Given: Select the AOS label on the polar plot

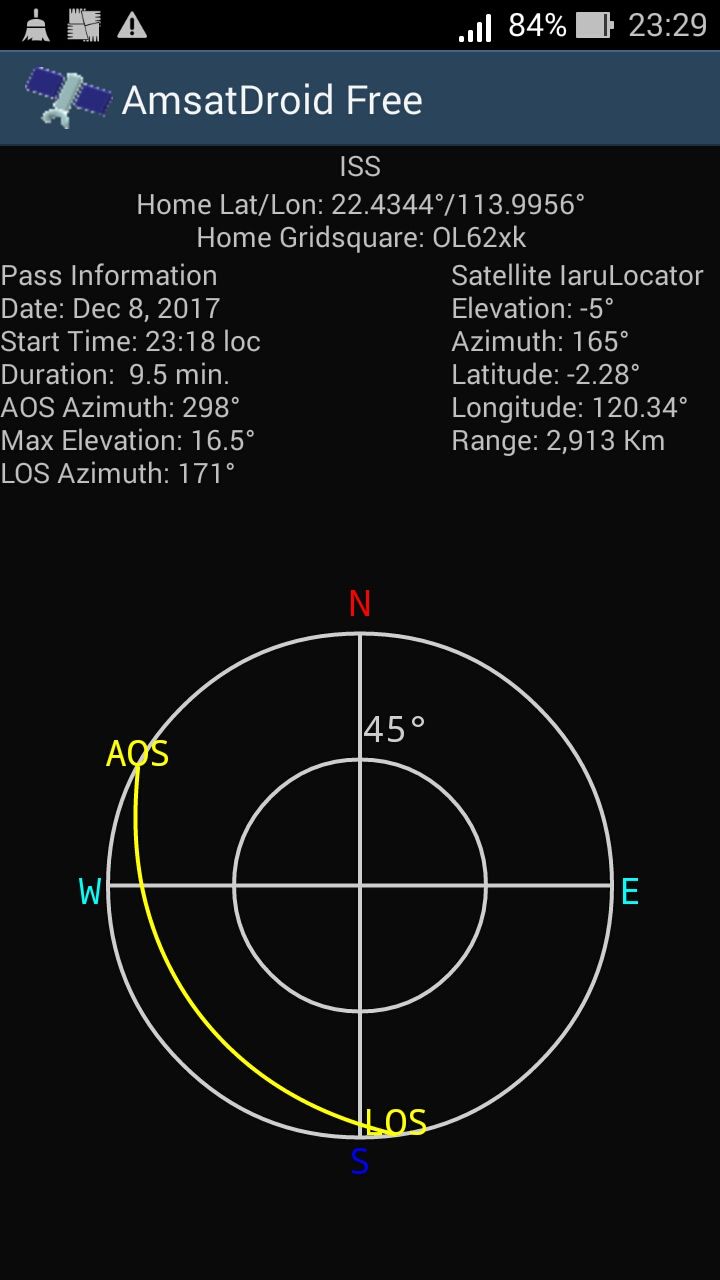Looking at the screenshot, I should point(139,754).
